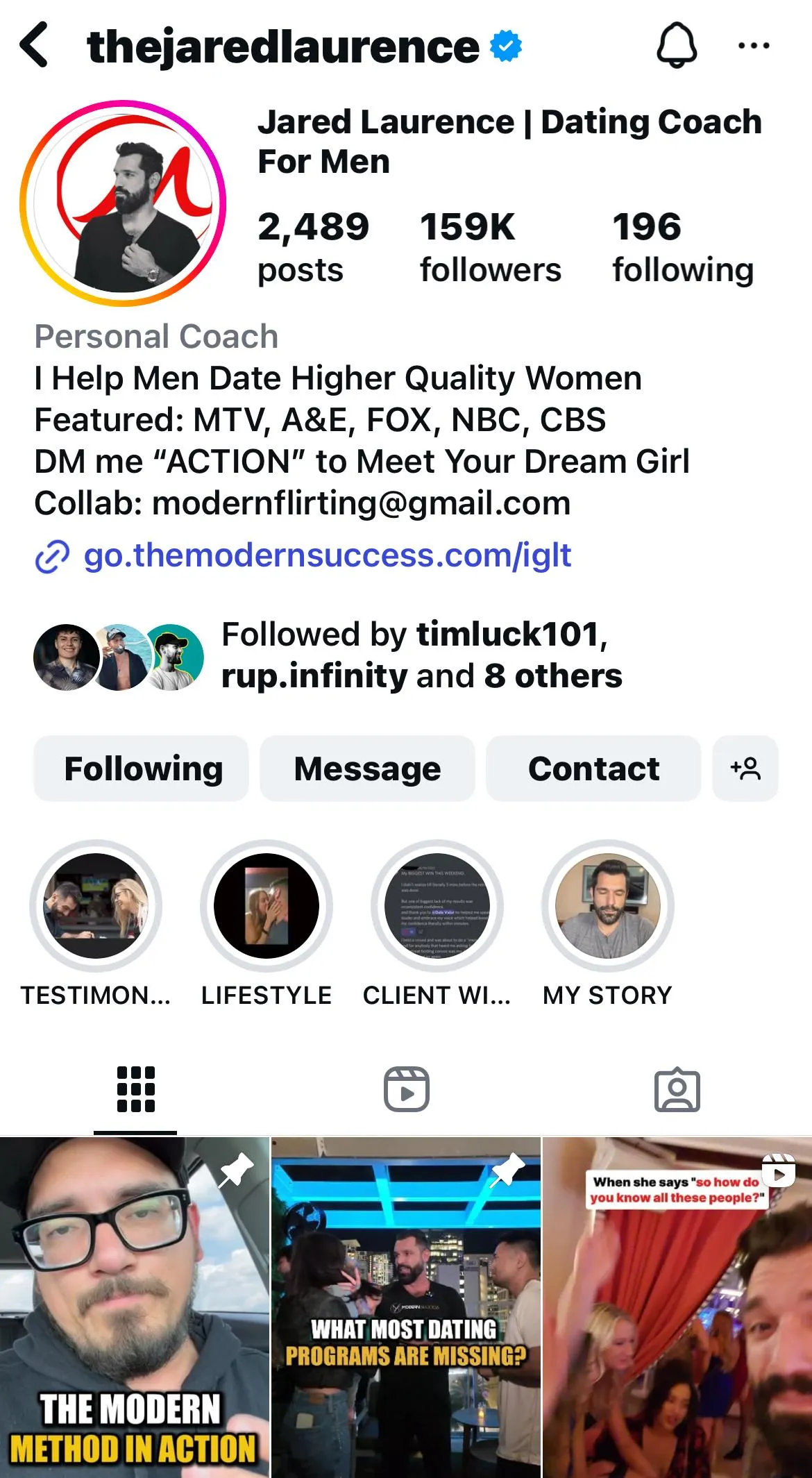Open 'What Most Dating Programs Are Missing?' post
812x1478 pixels.
pos(405,1307)
